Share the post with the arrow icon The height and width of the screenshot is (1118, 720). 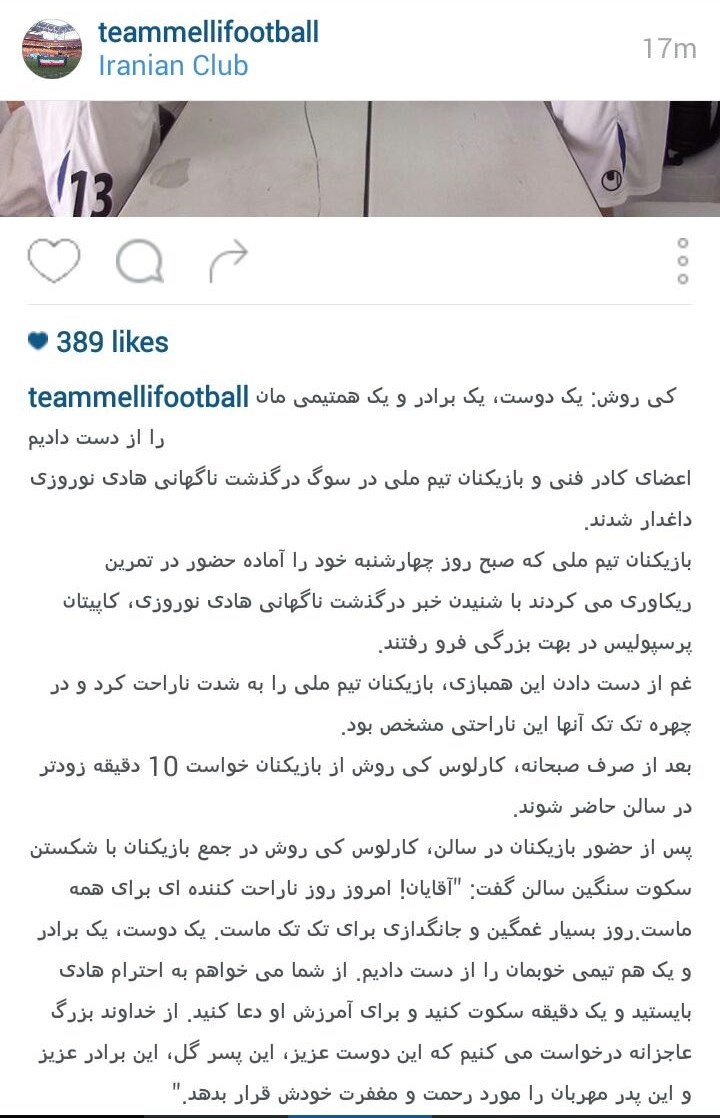point(227,262)
